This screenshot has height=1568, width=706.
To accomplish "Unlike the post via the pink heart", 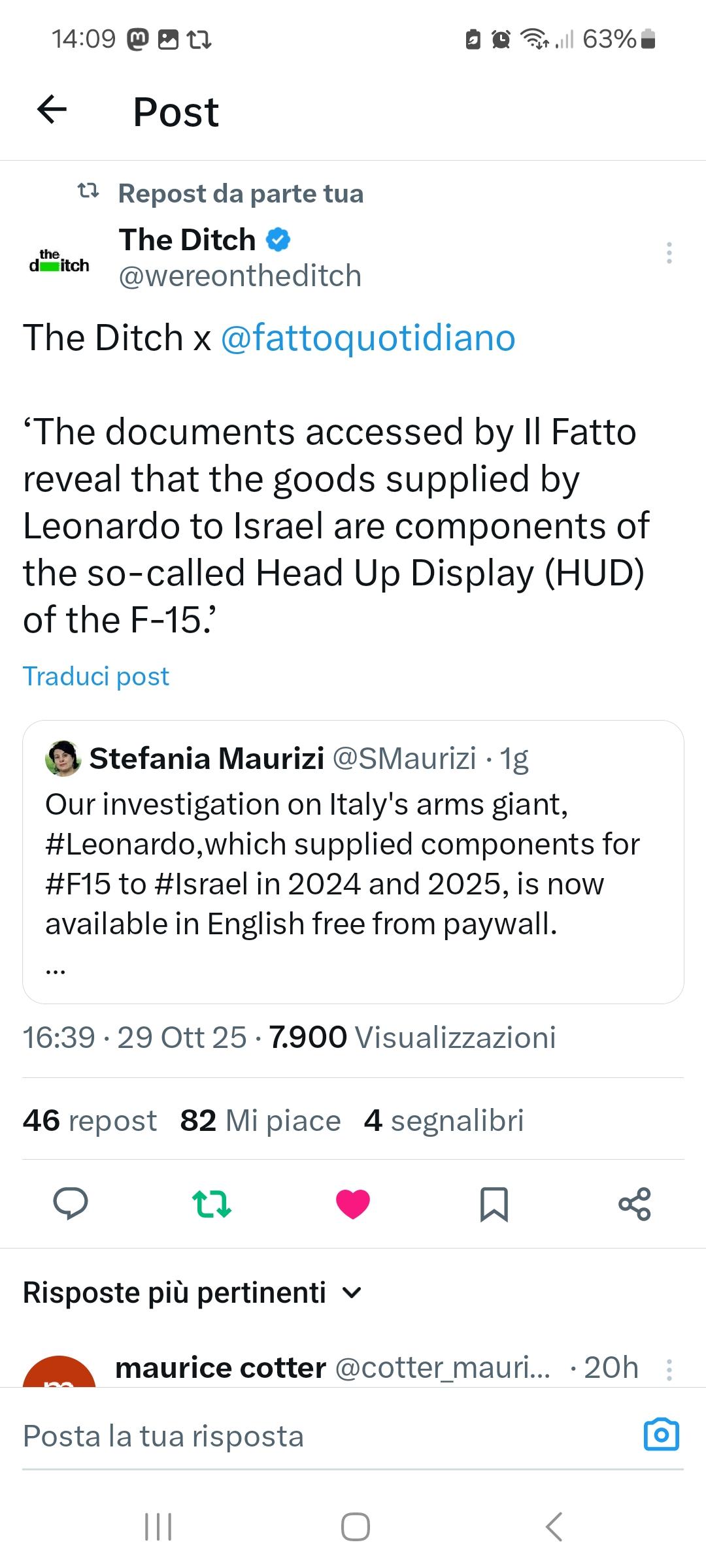I will (353, 1203).
